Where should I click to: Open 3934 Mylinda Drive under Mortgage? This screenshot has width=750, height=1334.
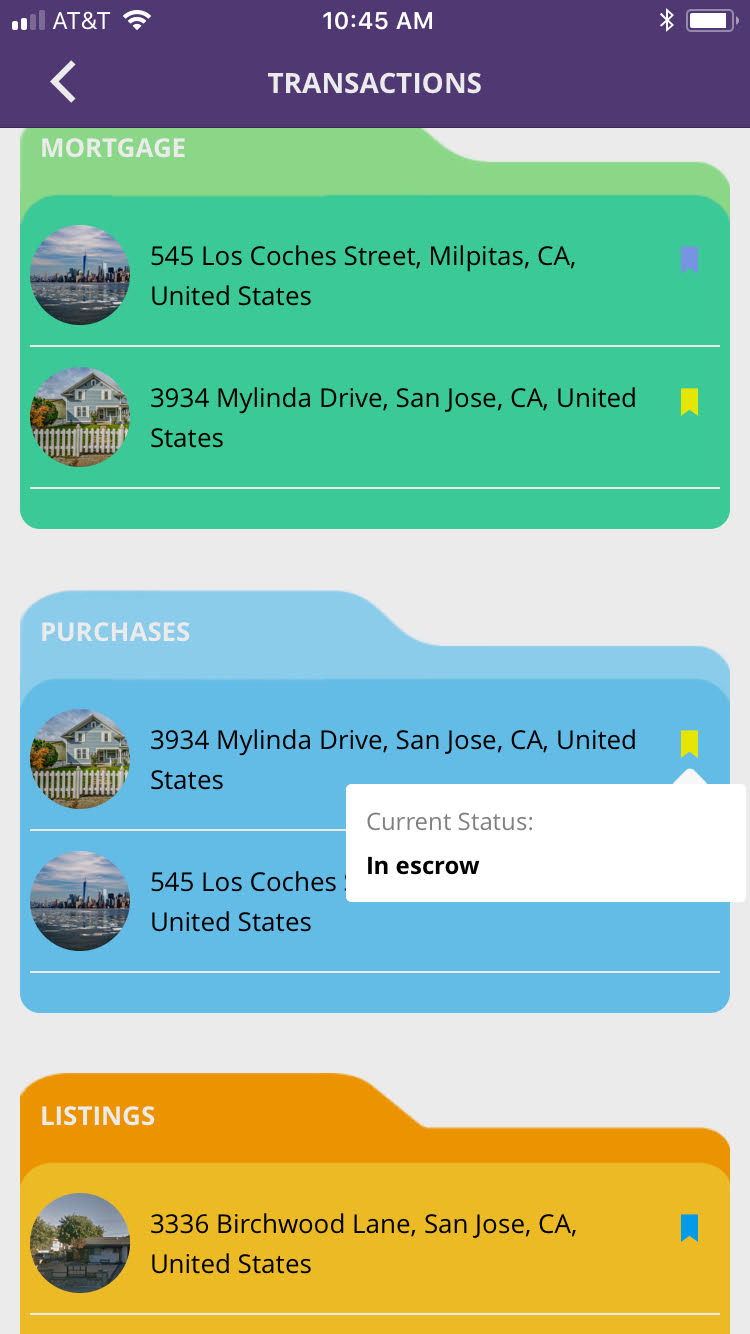(375, 417)
